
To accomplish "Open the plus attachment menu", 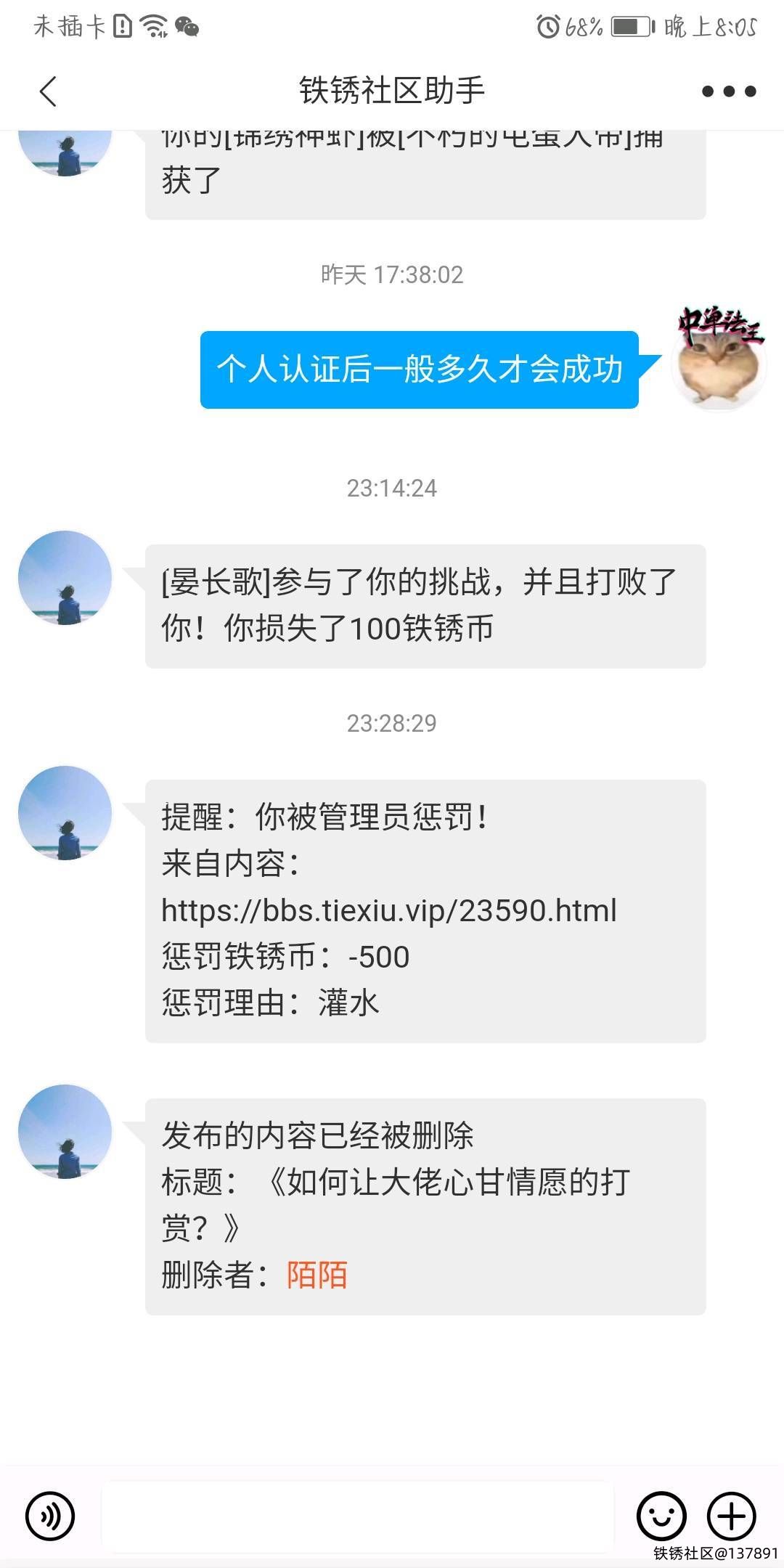I will click(x=731, y=1516).
